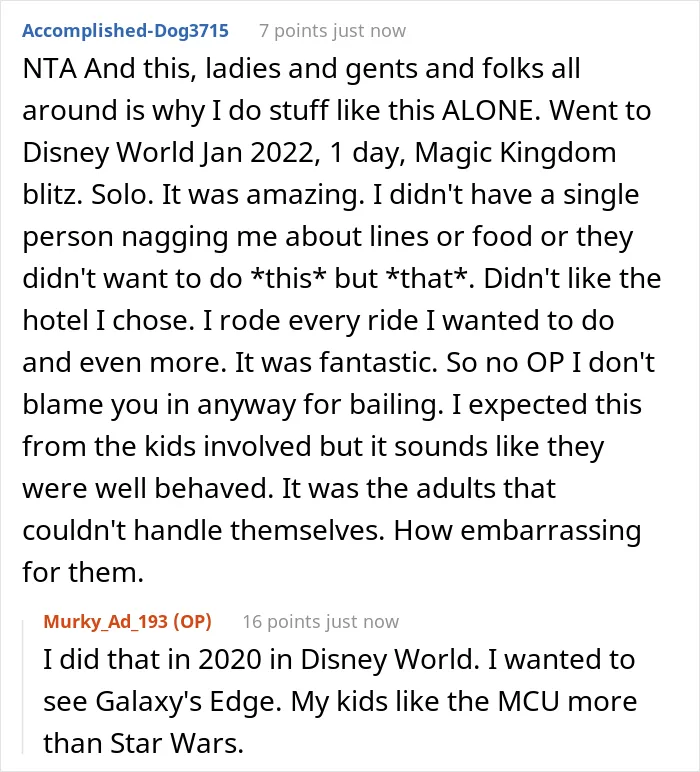Open Accomplished-Dog3715's user profile

[126, 31]
